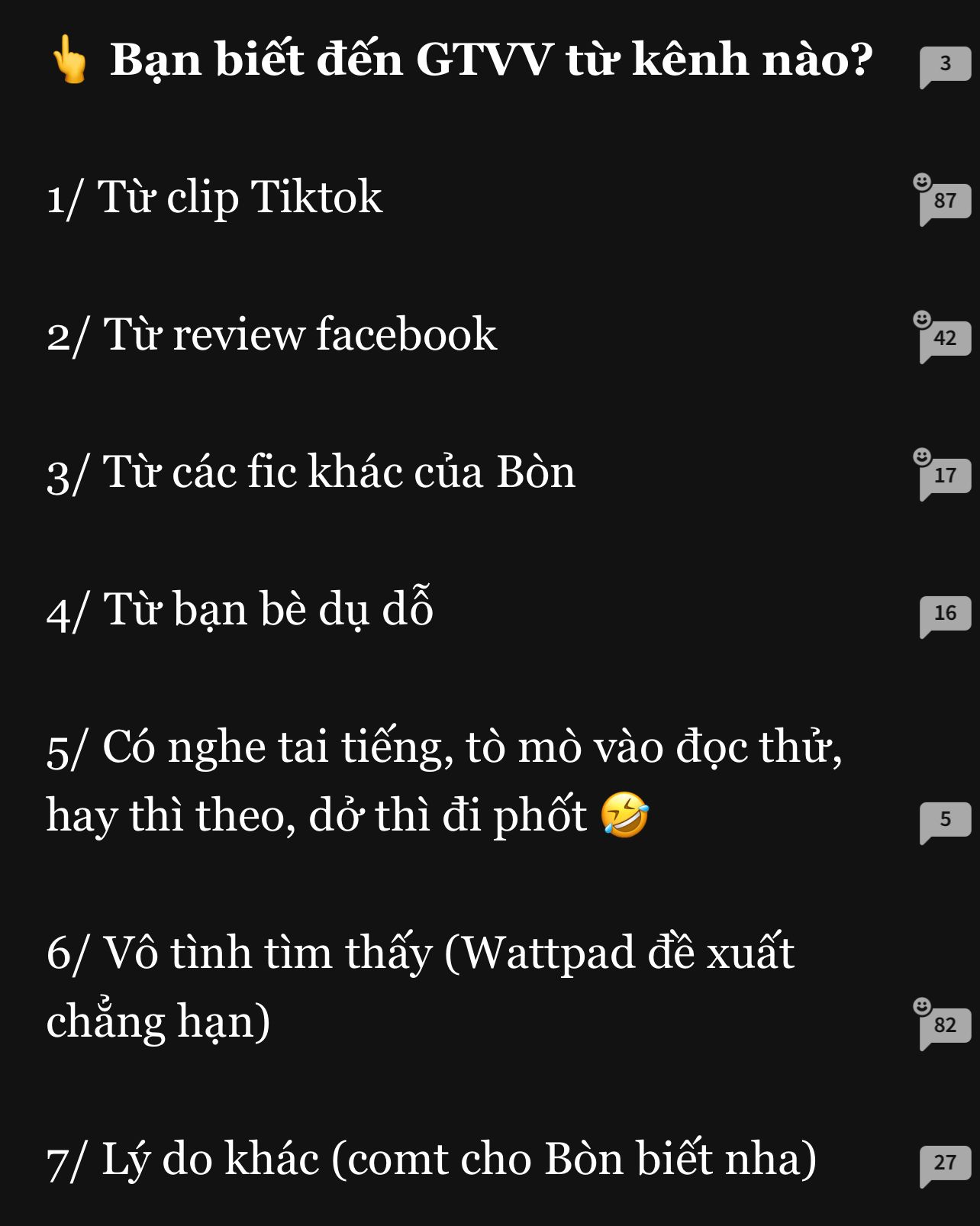View the 27 comments on 'Lý do khác'
980x1226 pixels.
945,1163
